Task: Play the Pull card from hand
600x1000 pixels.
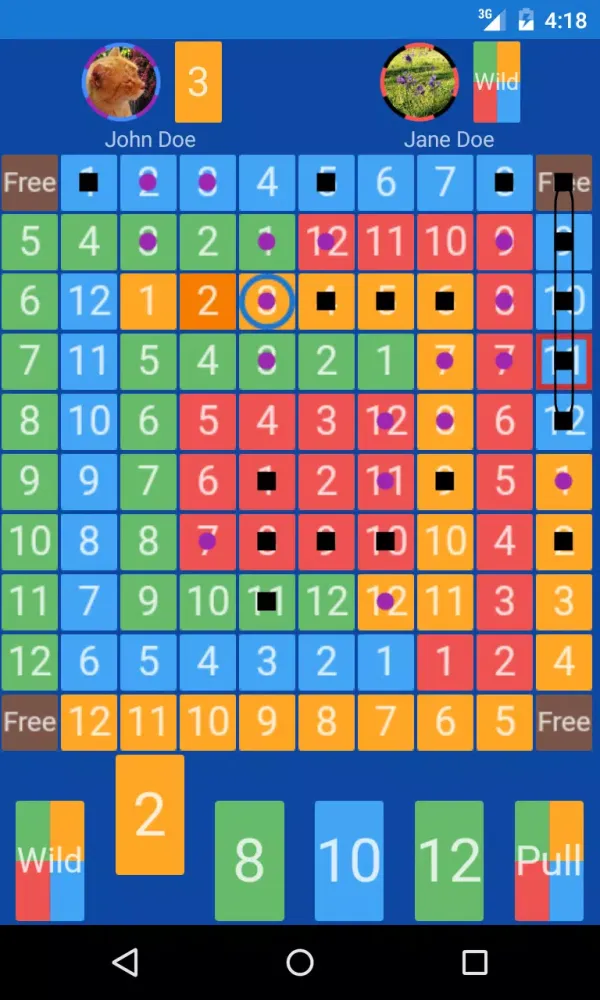Action: 549,860
